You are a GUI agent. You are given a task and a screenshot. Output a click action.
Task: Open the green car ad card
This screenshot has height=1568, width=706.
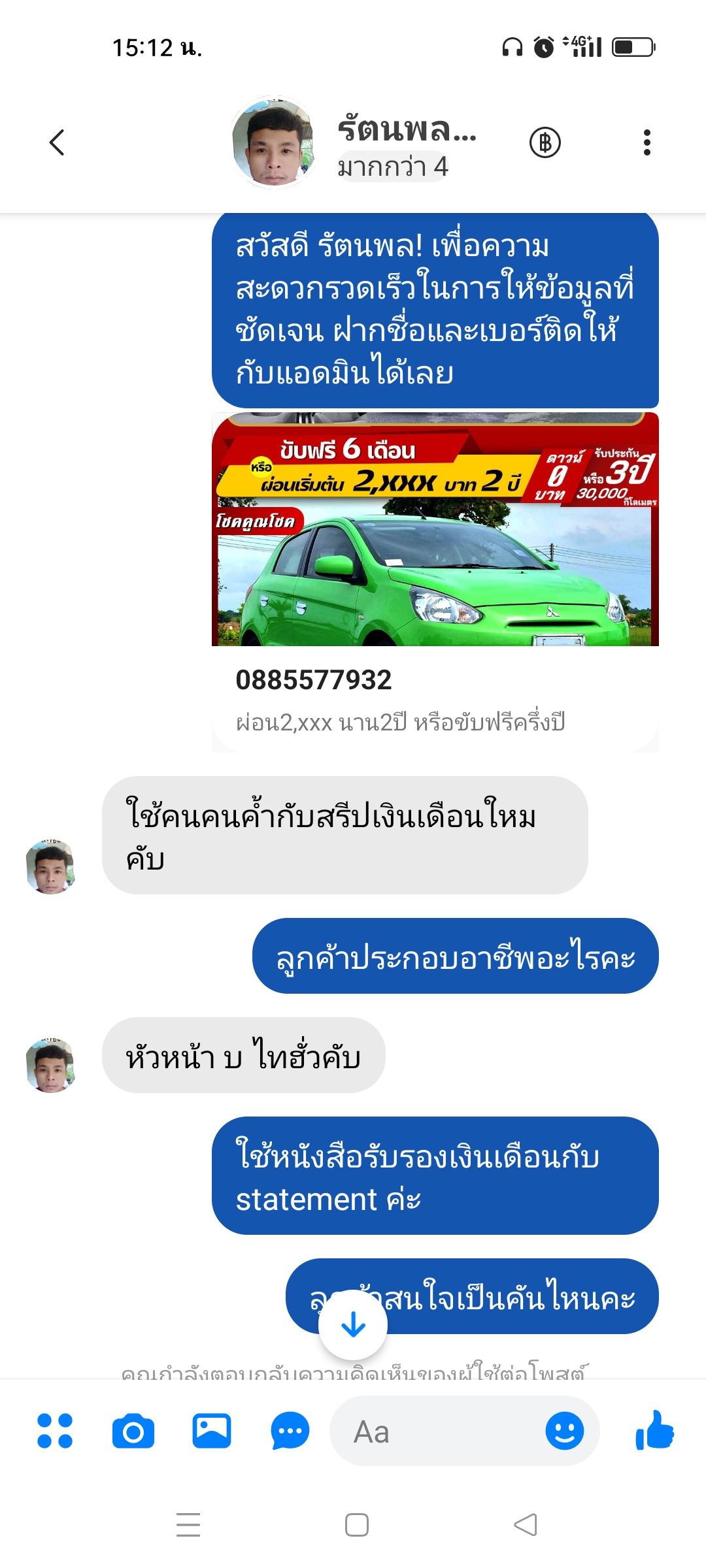[435, 529]
